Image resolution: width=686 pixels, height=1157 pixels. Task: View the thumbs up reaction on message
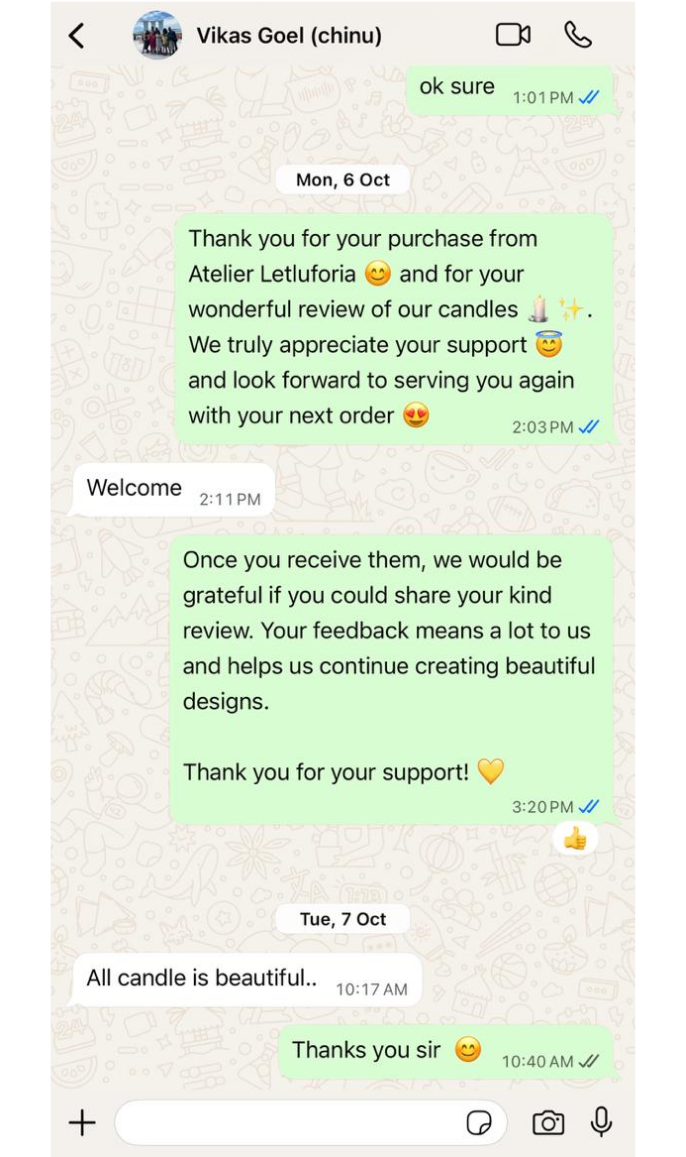[x=575, y=839]
